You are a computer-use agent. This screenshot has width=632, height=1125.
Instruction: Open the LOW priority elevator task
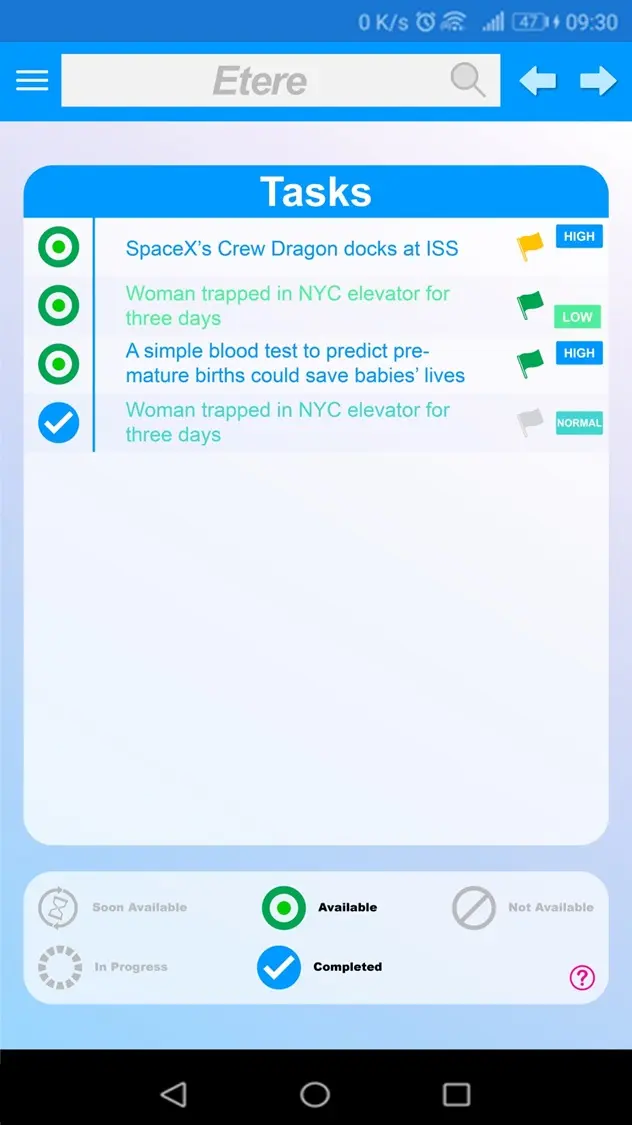(316, 306)
